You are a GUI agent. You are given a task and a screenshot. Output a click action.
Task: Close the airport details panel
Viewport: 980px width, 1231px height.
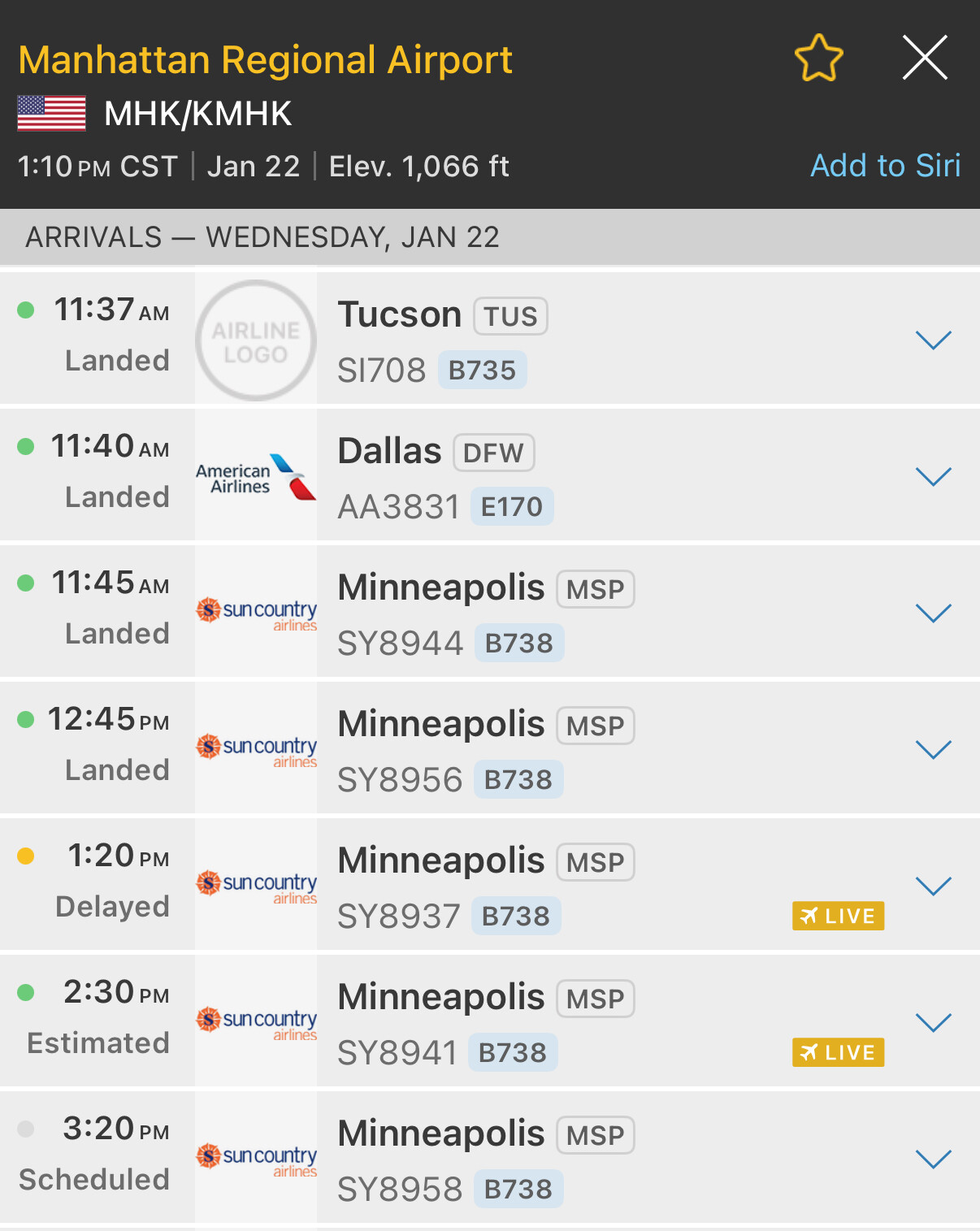[925, 58]
